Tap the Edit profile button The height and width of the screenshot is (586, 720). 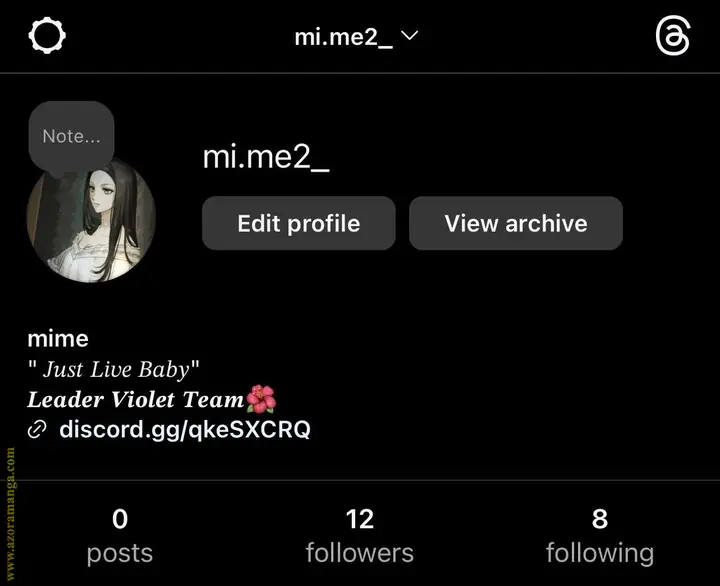click(298, 223)
